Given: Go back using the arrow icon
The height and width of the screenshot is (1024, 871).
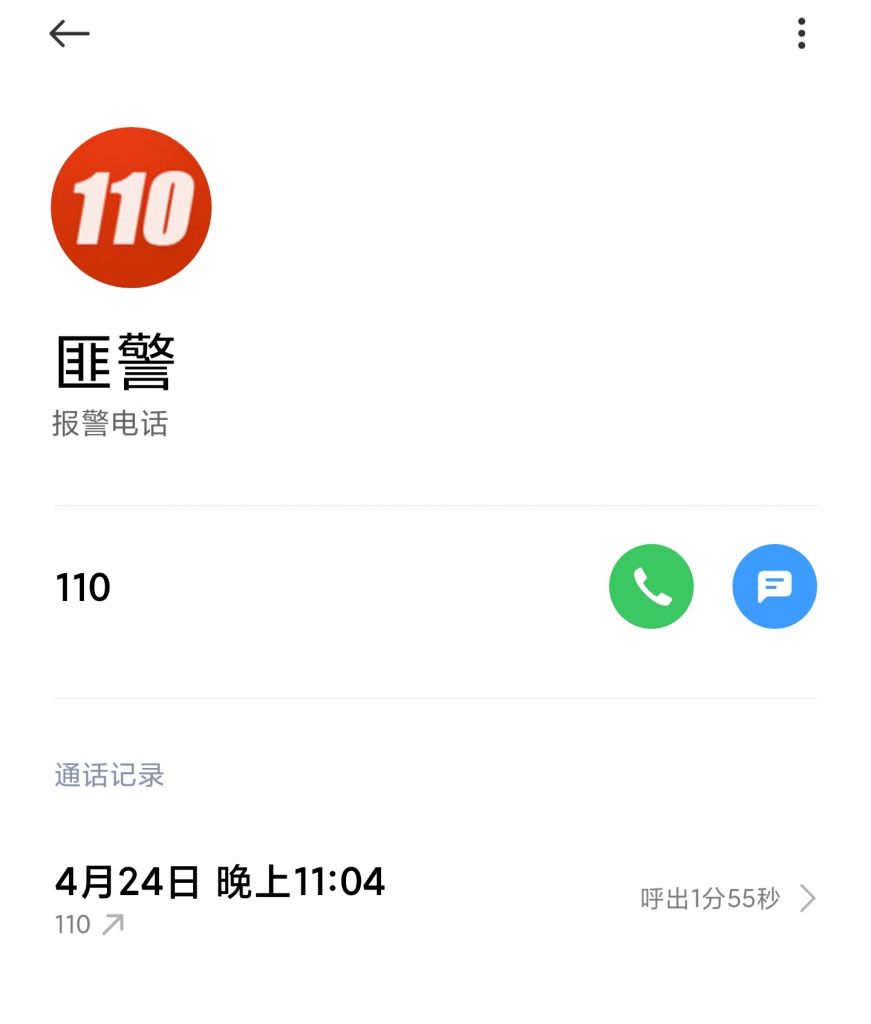Looking at the screenshot, I should [x=69, y=34].
